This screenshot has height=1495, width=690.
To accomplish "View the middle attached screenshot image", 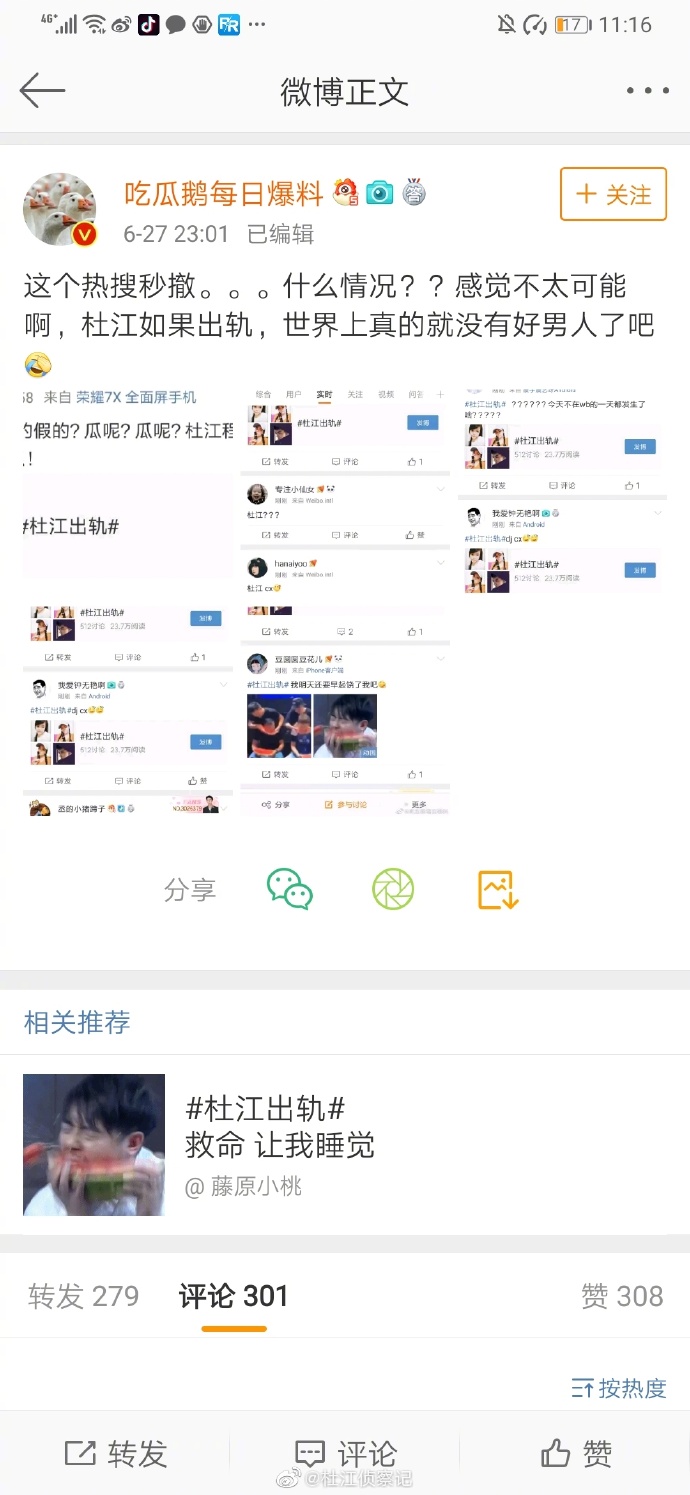I will click(345, 600).
